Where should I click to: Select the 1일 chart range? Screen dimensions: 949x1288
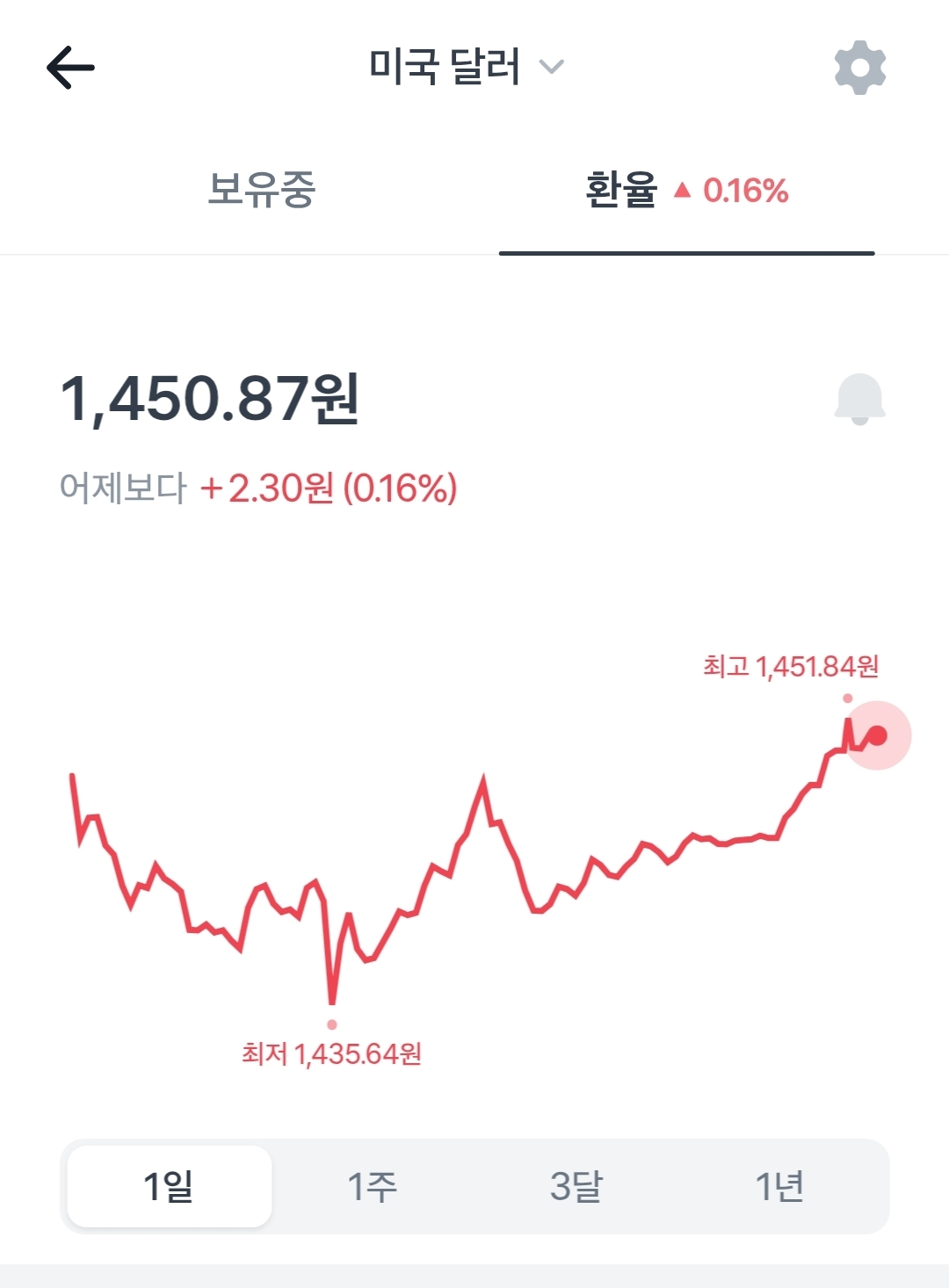click(x=169, y=1186)
